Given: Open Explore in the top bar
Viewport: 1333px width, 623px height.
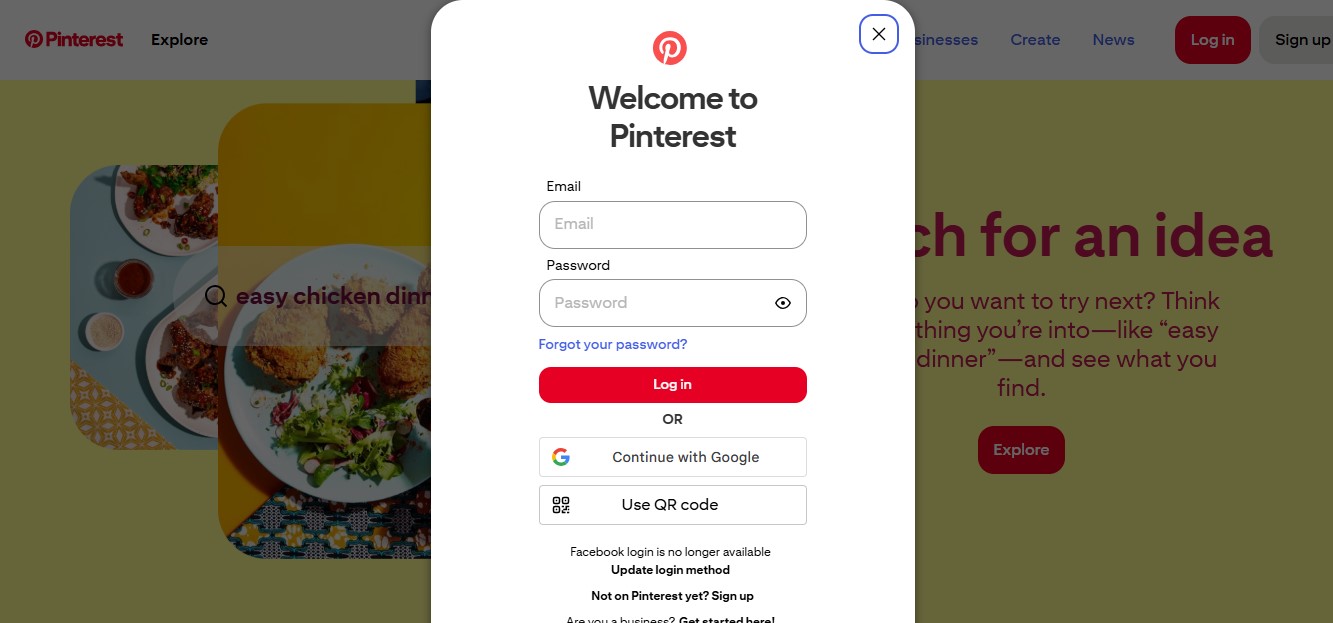Looking at the screenshot, I should 179,40.
